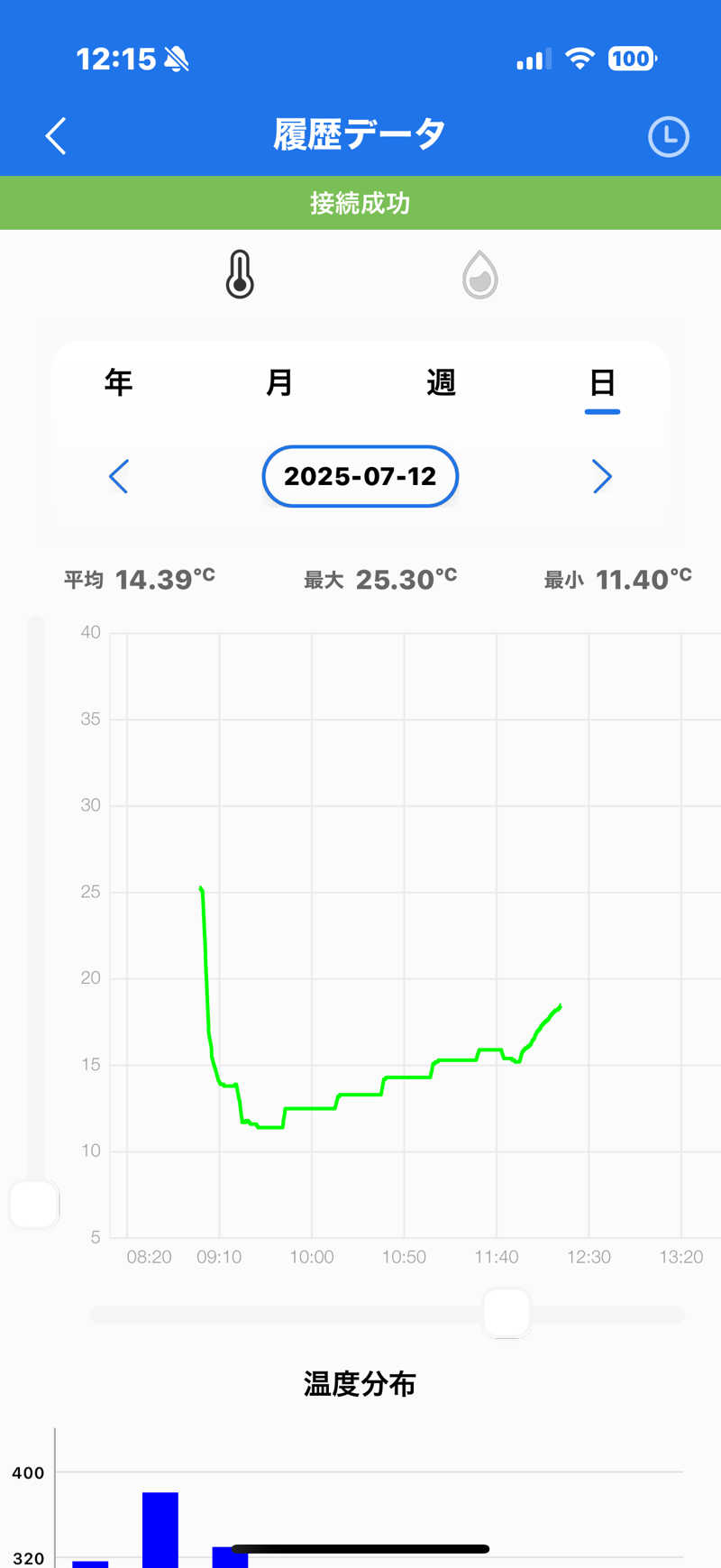Show the temperature history with the thermometer icon
This screenshot has height=1568, width=721.
(x=240, y=275)
